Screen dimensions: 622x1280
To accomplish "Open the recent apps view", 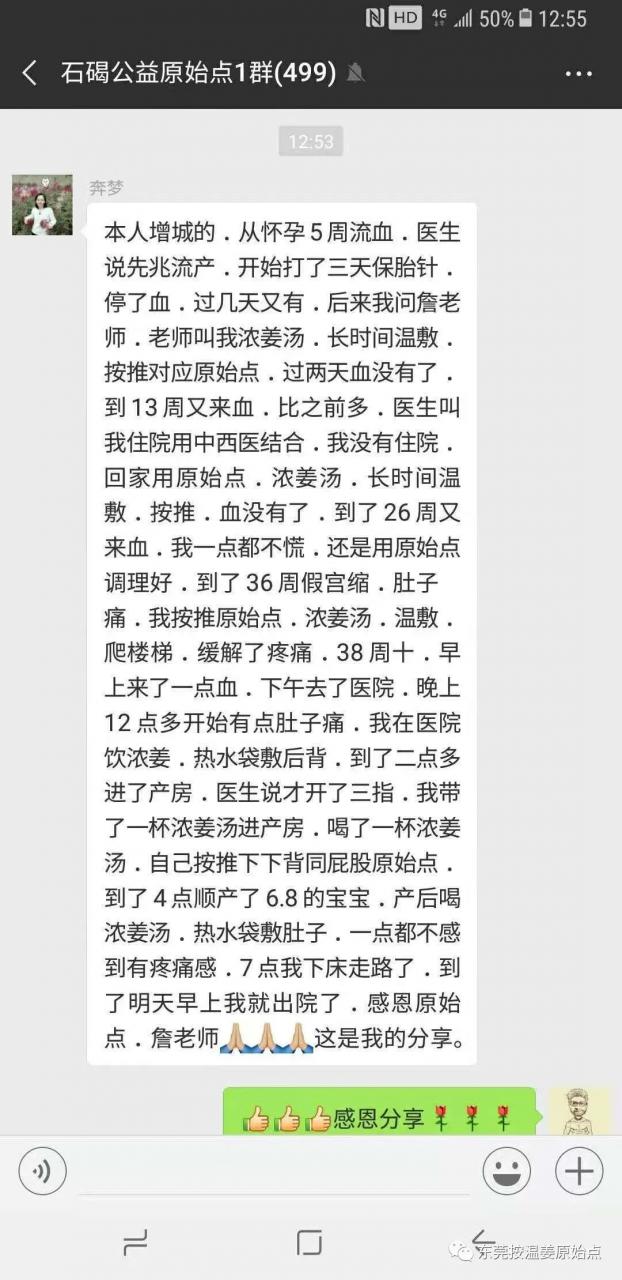I will click(x=135, y=1242).
